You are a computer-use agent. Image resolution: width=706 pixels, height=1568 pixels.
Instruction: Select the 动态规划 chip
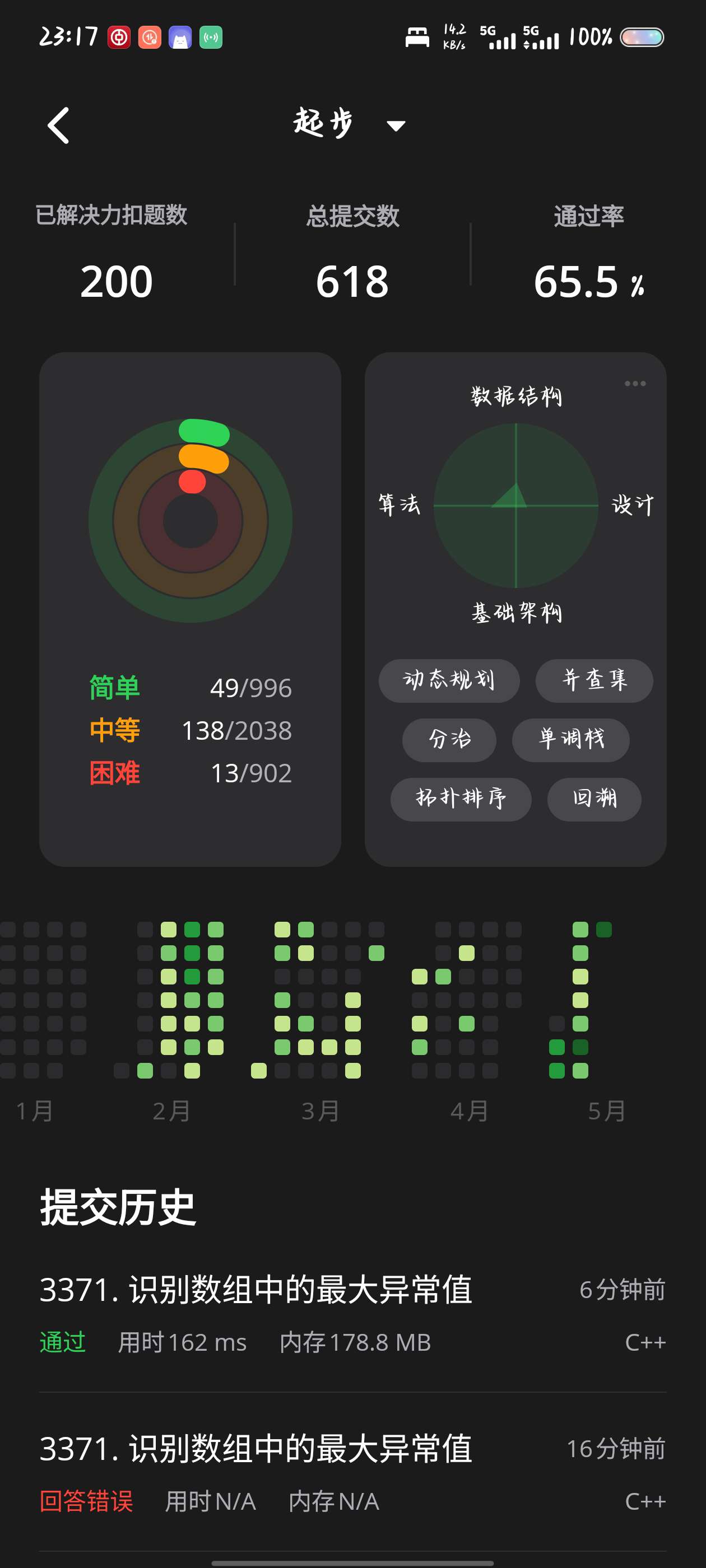(449, 680)
